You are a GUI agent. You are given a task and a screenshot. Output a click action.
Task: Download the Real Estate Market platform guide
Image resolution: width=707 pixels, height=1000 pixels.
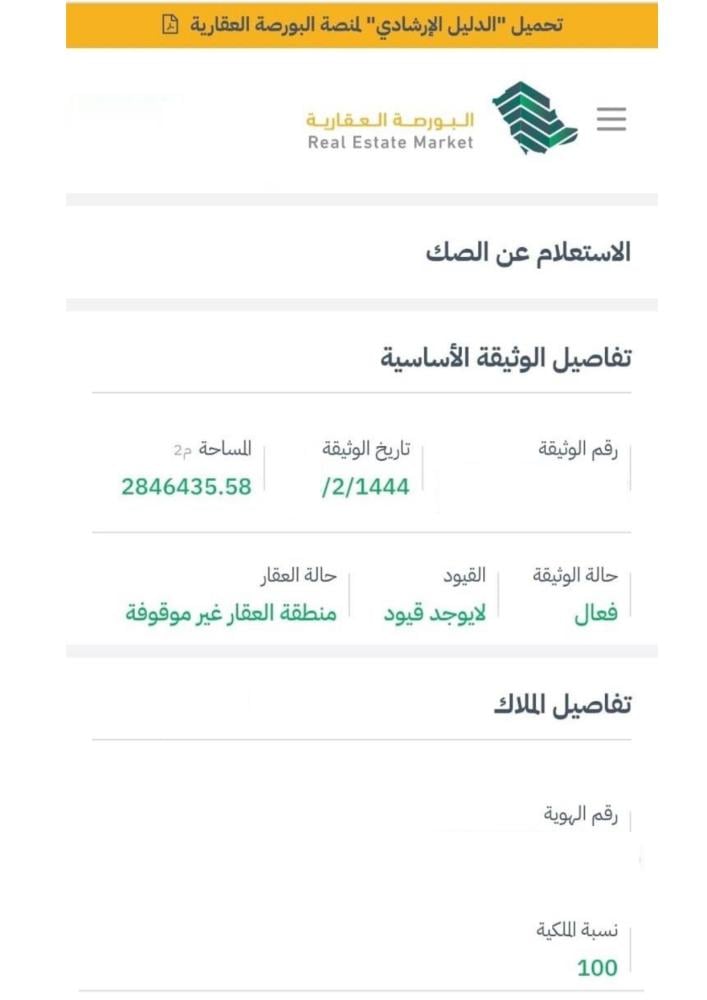(x=361, y=25)
